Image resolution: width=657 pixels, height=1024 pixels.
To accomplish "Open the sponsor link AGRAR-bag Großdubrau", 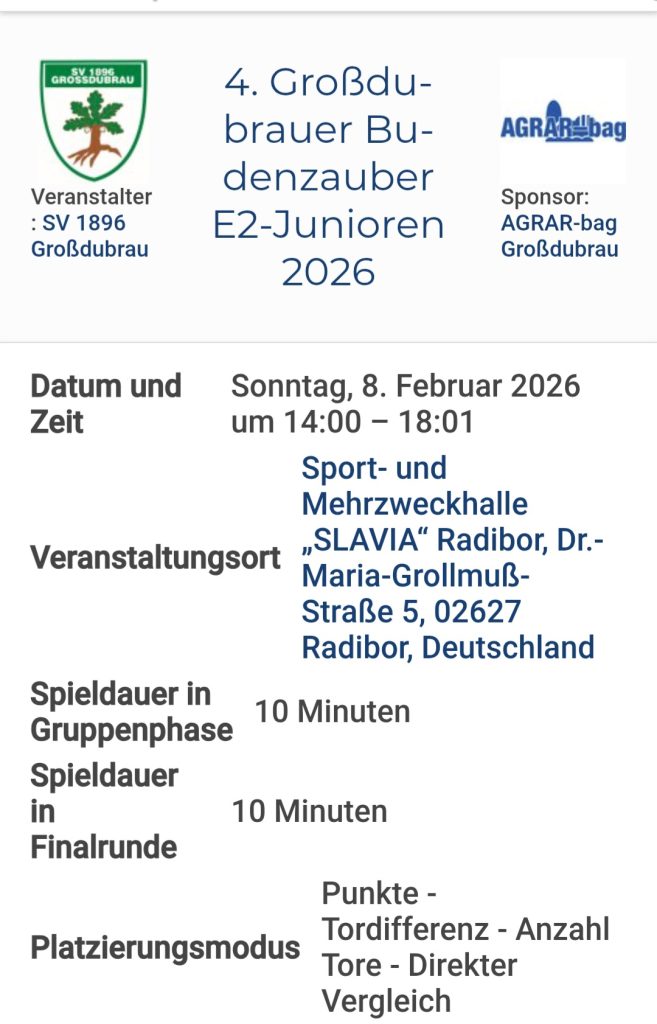I will point(559,236).
